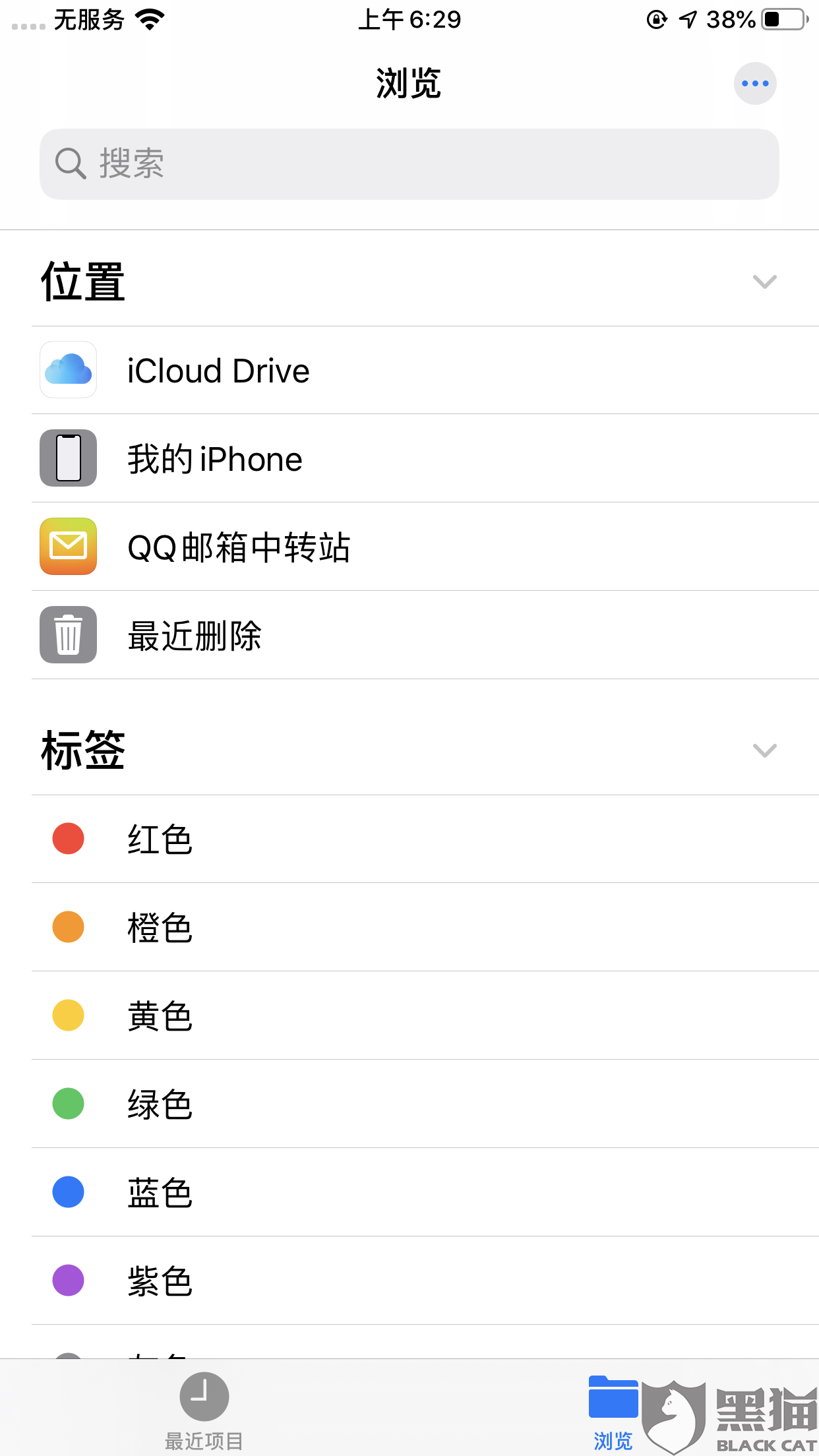Image resolution: width=819 pixels, height=1456 pixels.
Task: Select the 红色 tag
Action: 160,839
